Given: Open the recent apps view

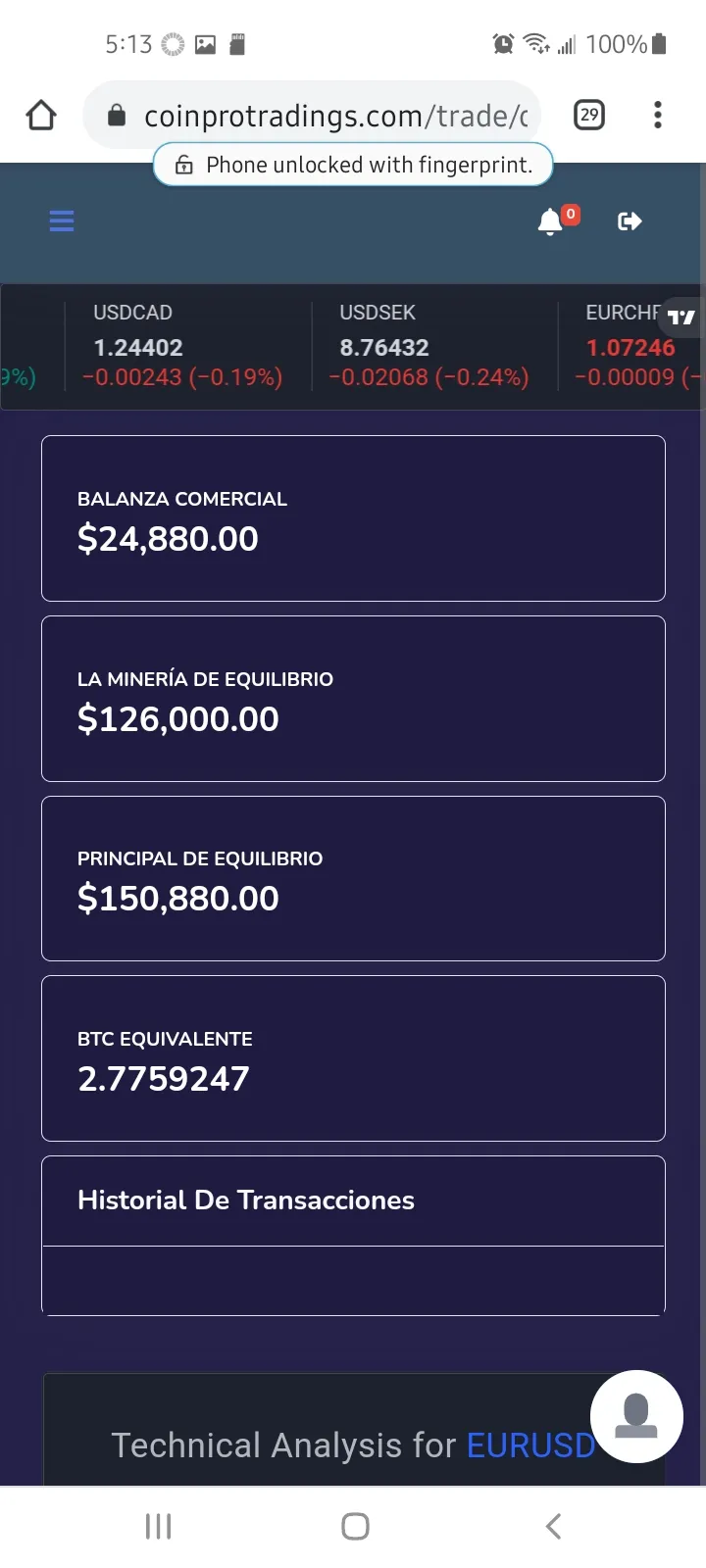Looking at the screenshot, I should pos(158,1526).
